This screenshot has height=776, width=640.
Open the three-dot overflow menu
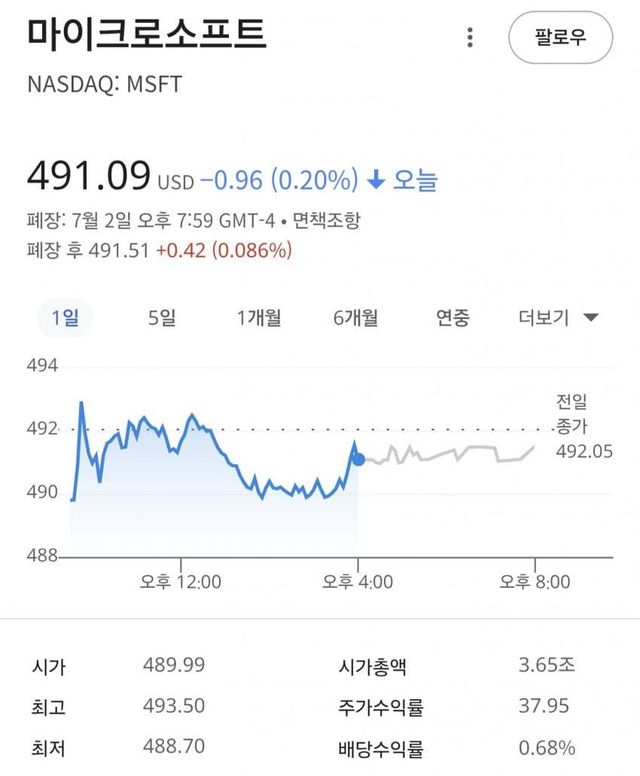click(470, 38)
